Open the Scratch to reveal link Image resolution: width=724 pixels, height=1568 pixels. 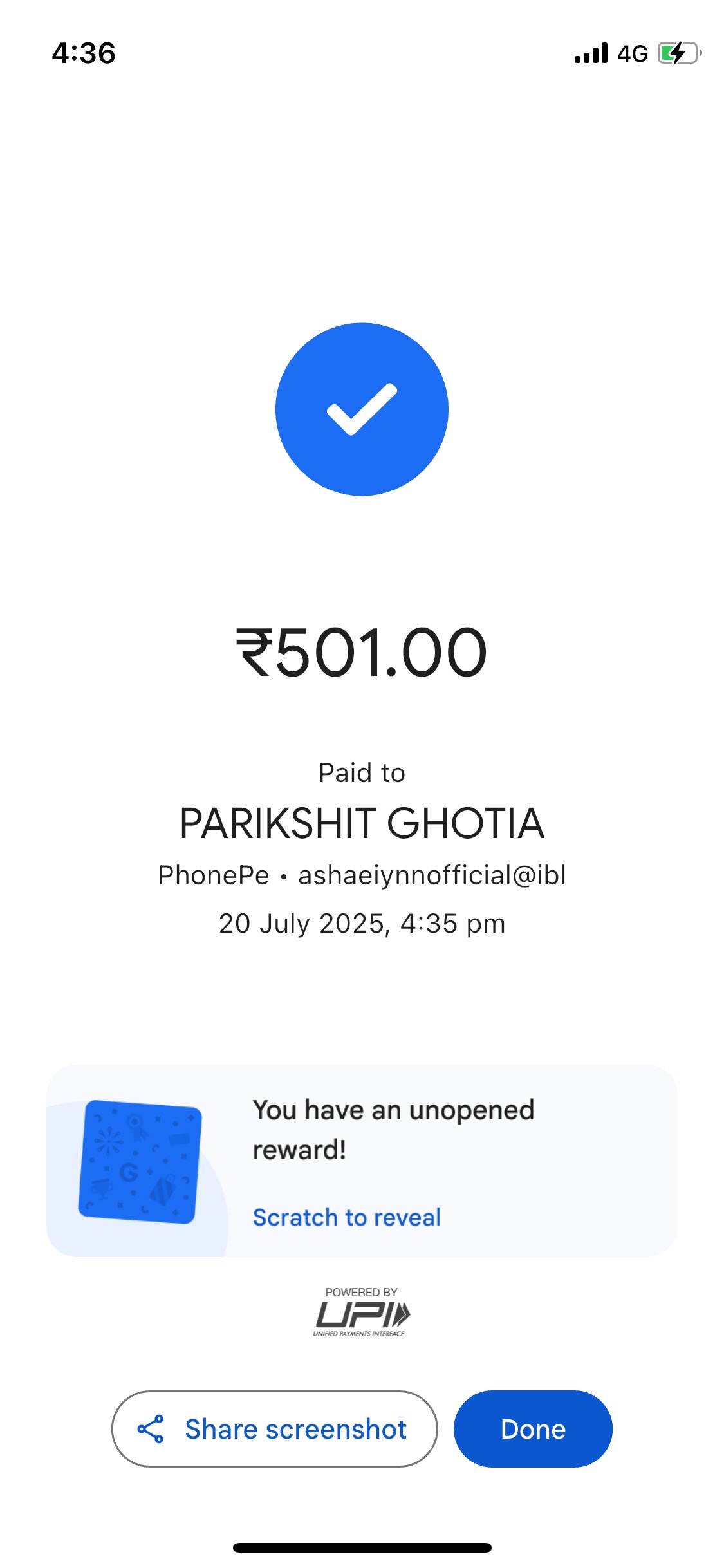(347, 1217)
